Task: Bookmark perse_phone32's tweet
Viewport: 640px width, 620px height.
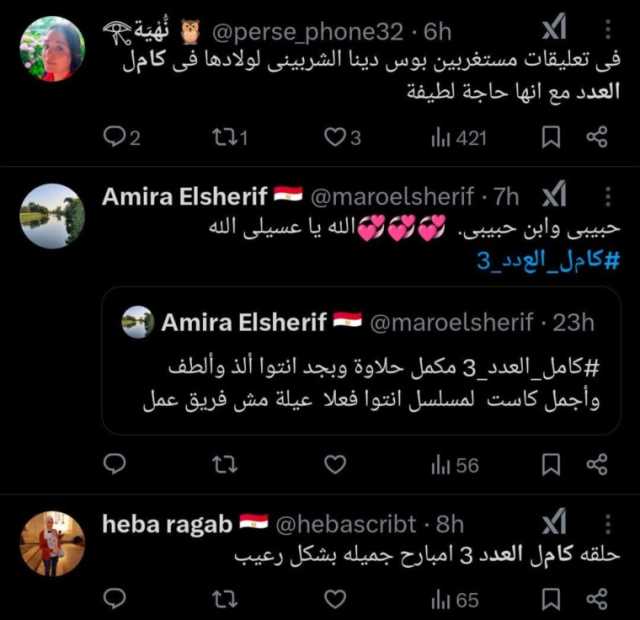Action: tap(551, 138)
